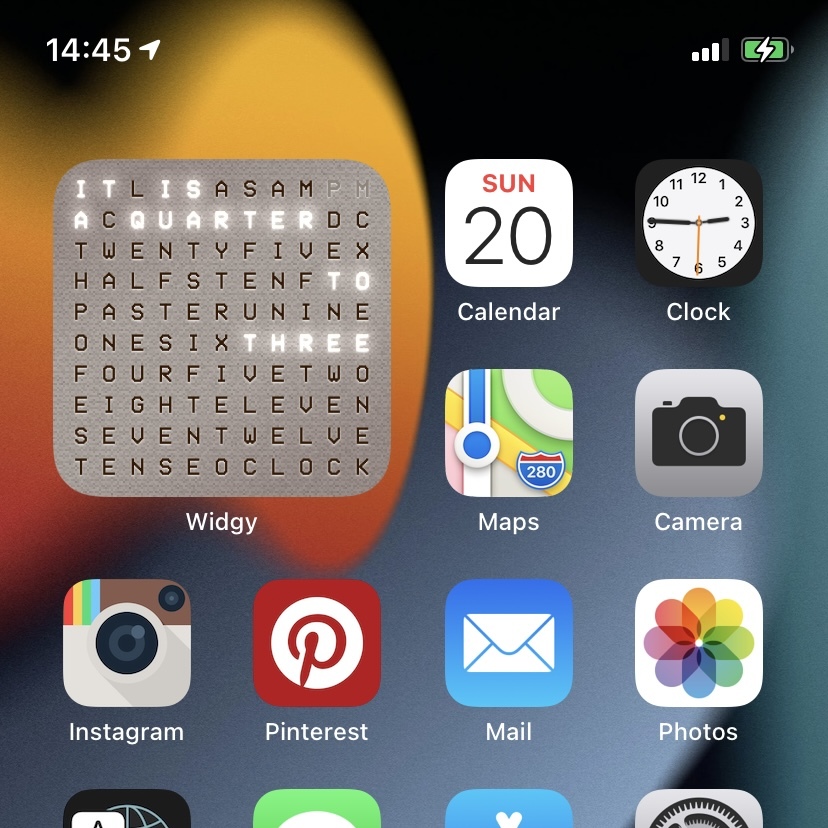Open the Mail app

508,643
